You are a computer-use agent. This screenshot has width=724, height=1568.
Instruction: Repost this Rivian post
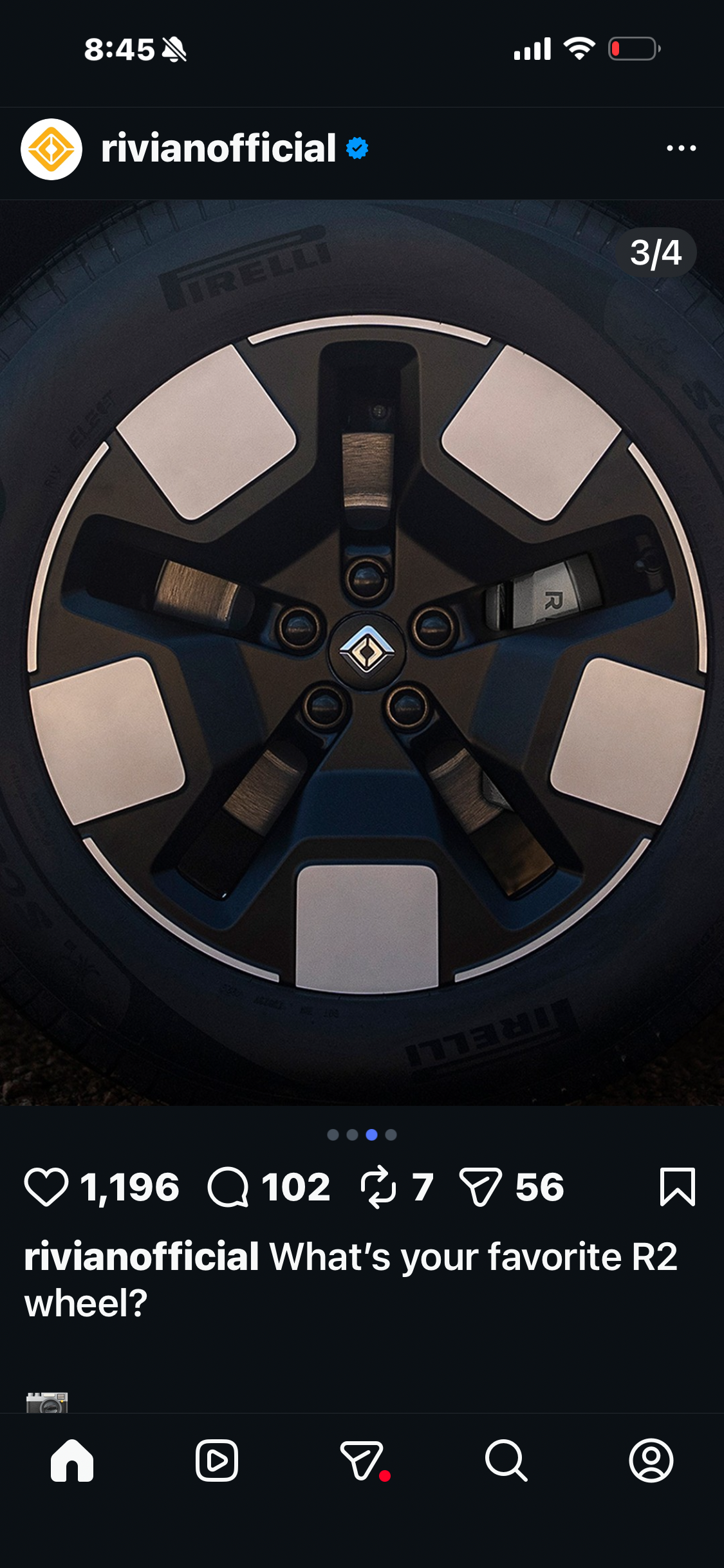tap(378, 1186)
